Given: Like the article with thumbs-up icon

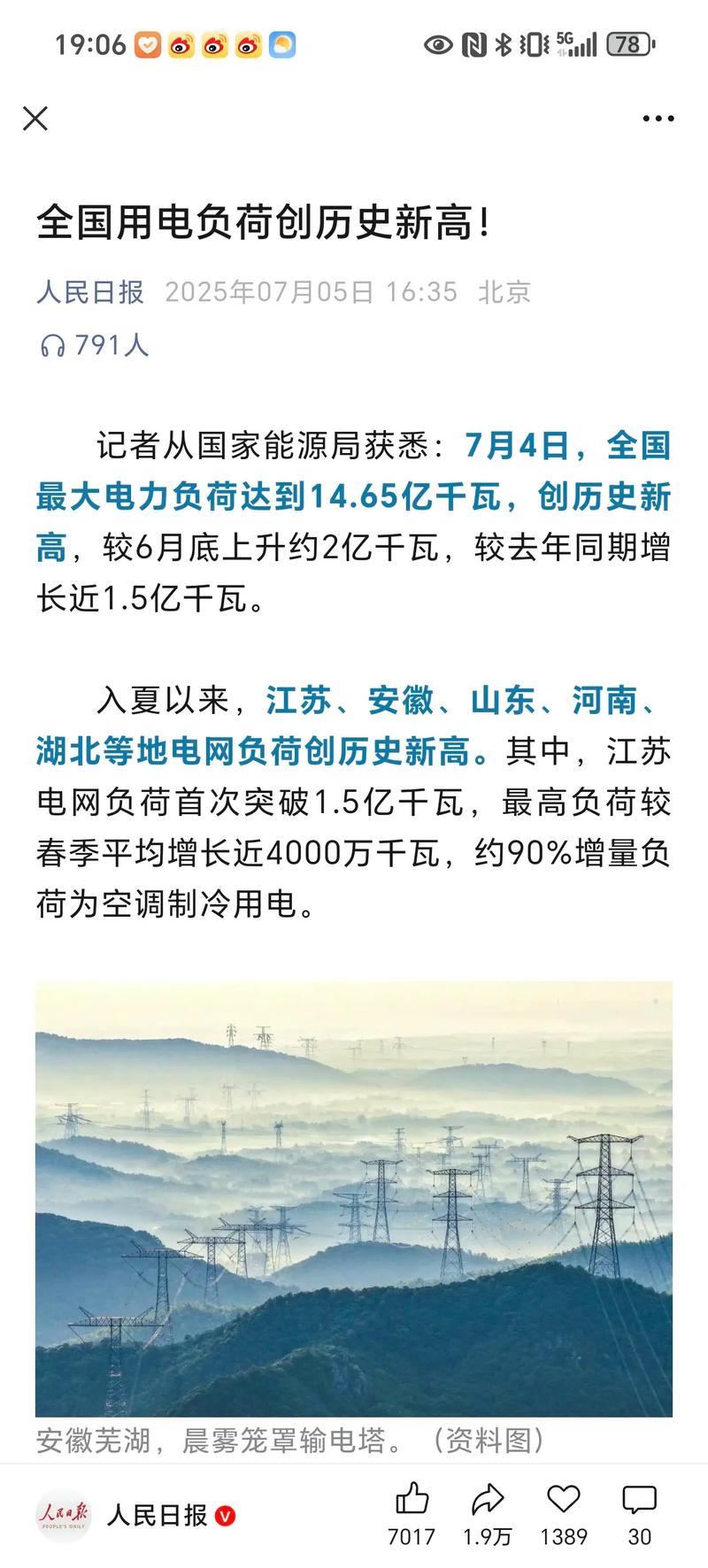Looking at the screenshot, I should pyautogui.click(x=412, y=1500).
